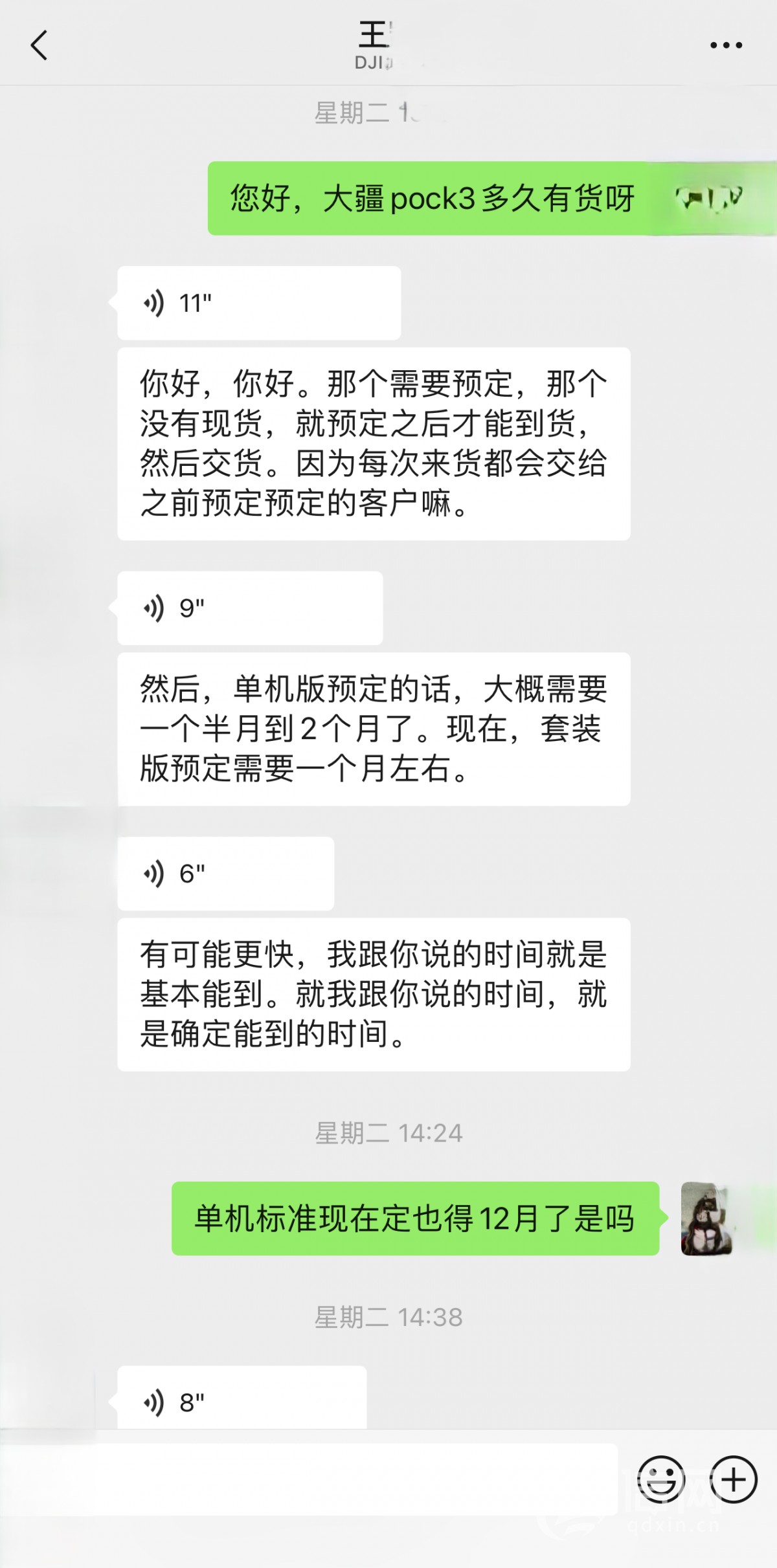Open the emoji sticker panel

[661, 1479]
